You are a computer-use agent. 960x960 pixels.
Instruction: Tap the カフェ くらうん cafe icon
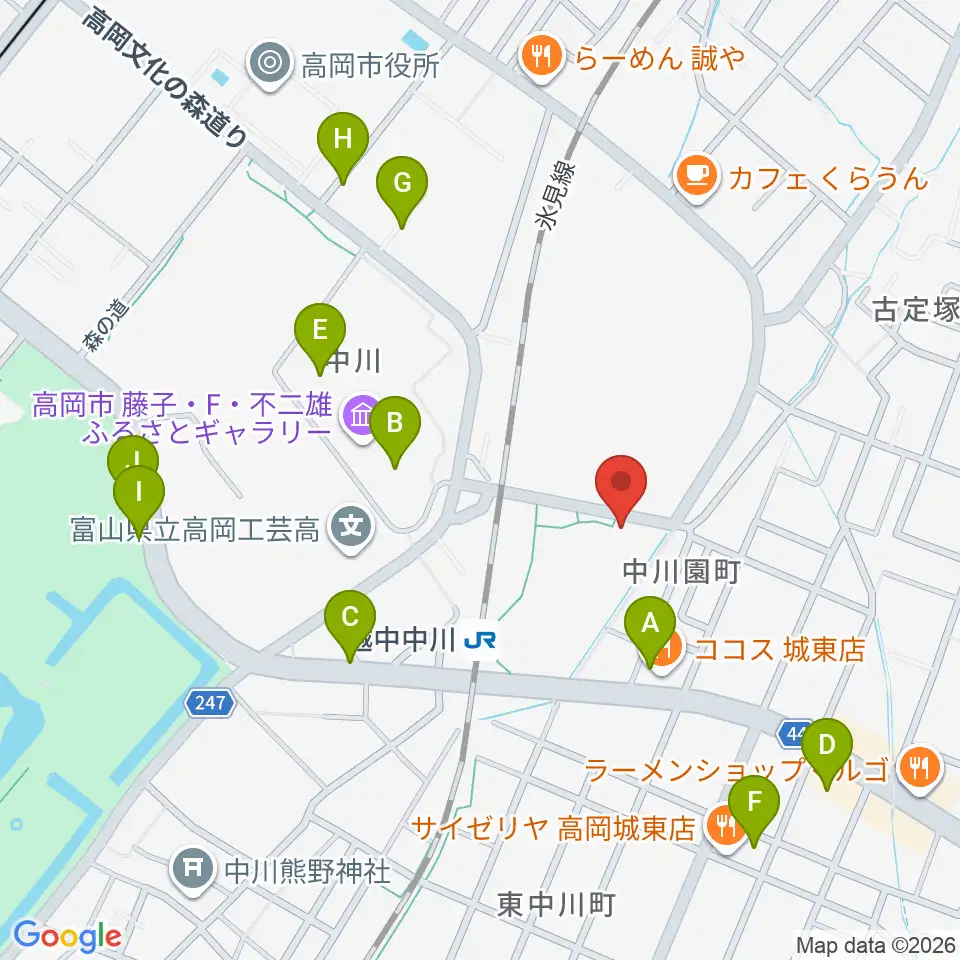696,177
